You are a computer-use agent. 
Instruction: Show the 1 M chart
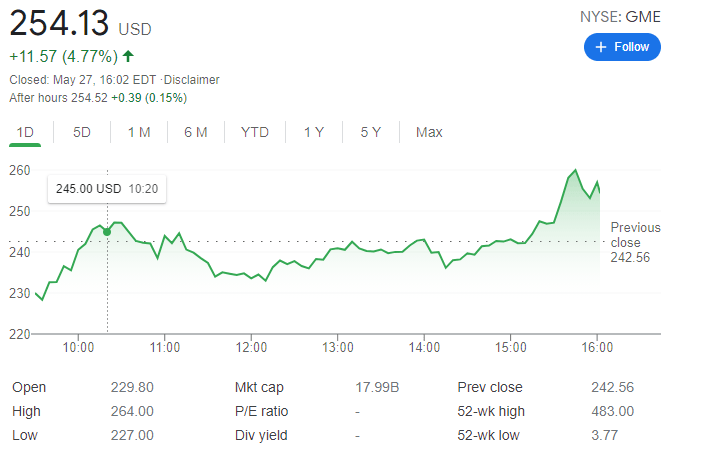click(x=139, y=132)
